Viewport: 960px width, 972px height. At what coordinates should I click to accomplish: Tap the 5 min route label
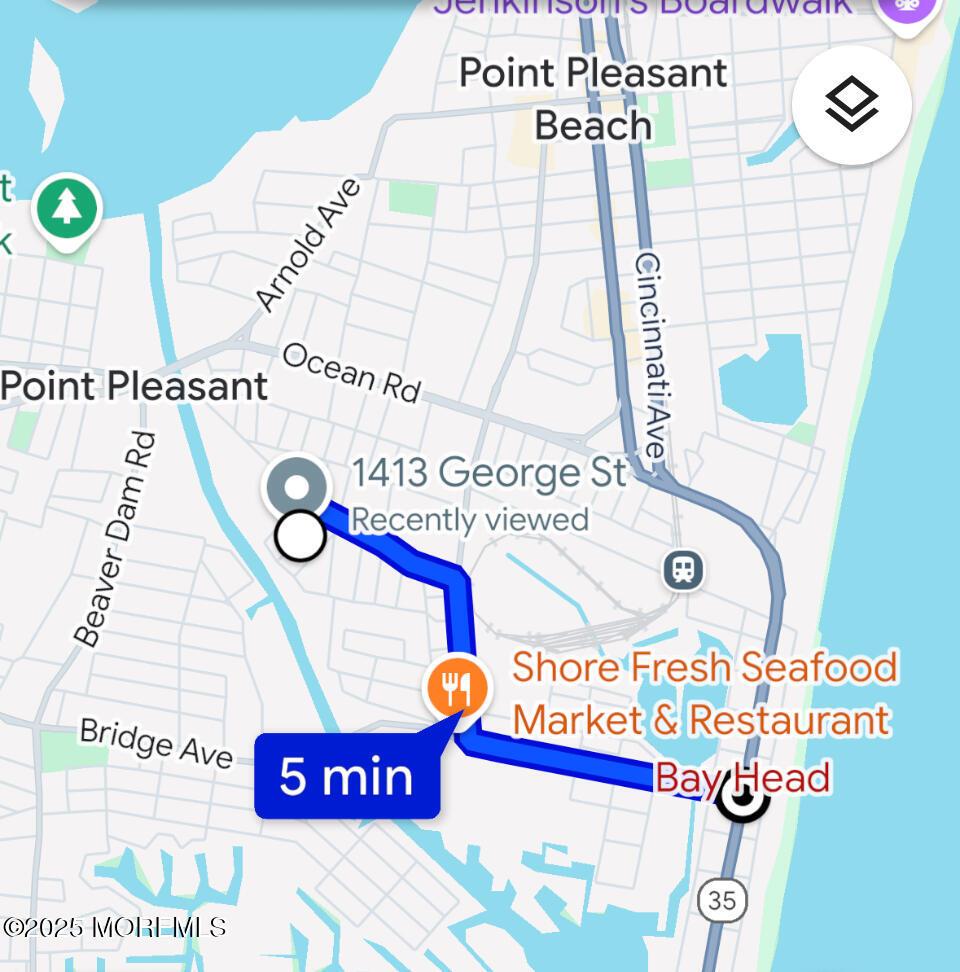point(346,776)
